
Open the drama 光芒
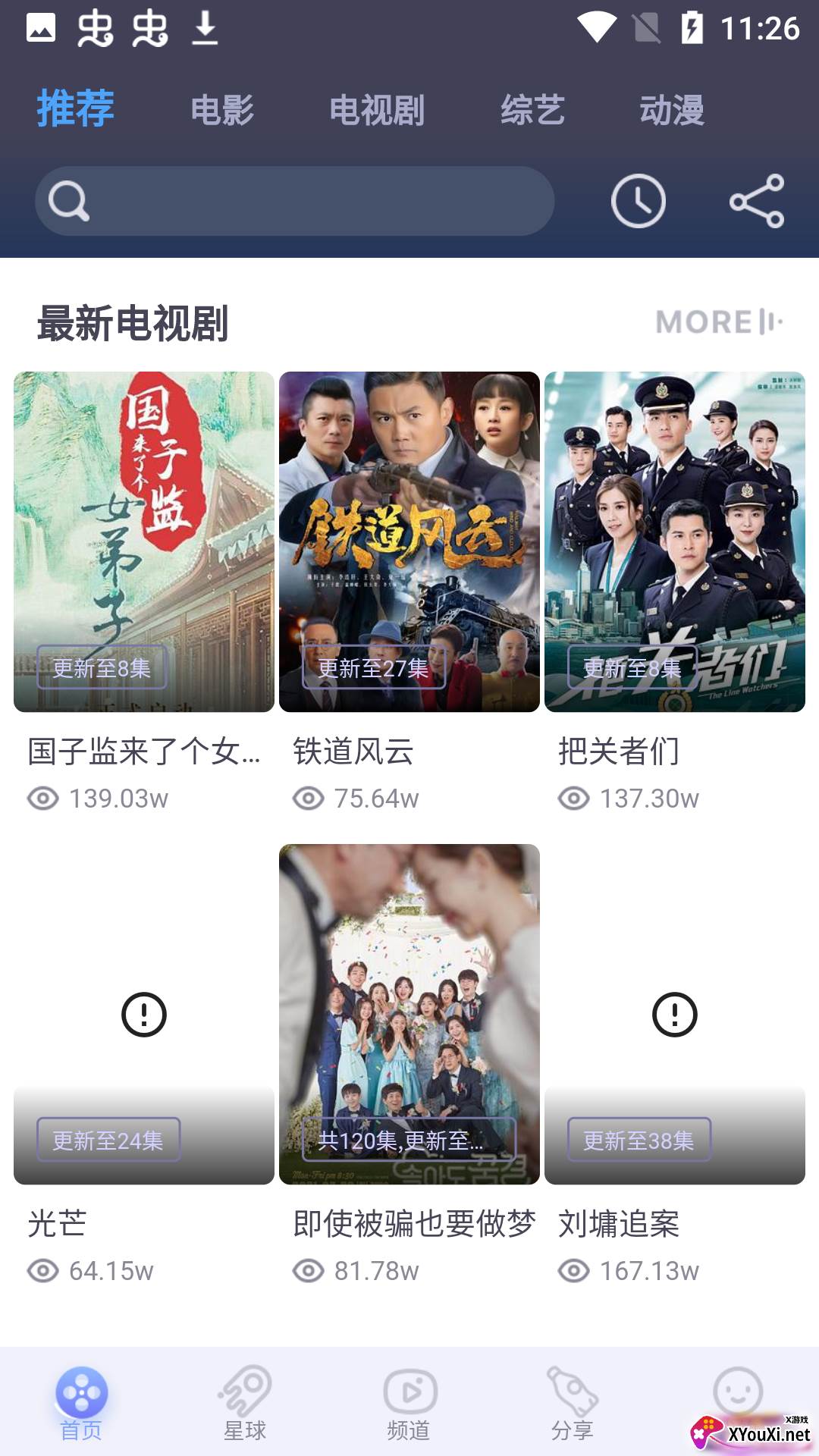coord(144,1014)
